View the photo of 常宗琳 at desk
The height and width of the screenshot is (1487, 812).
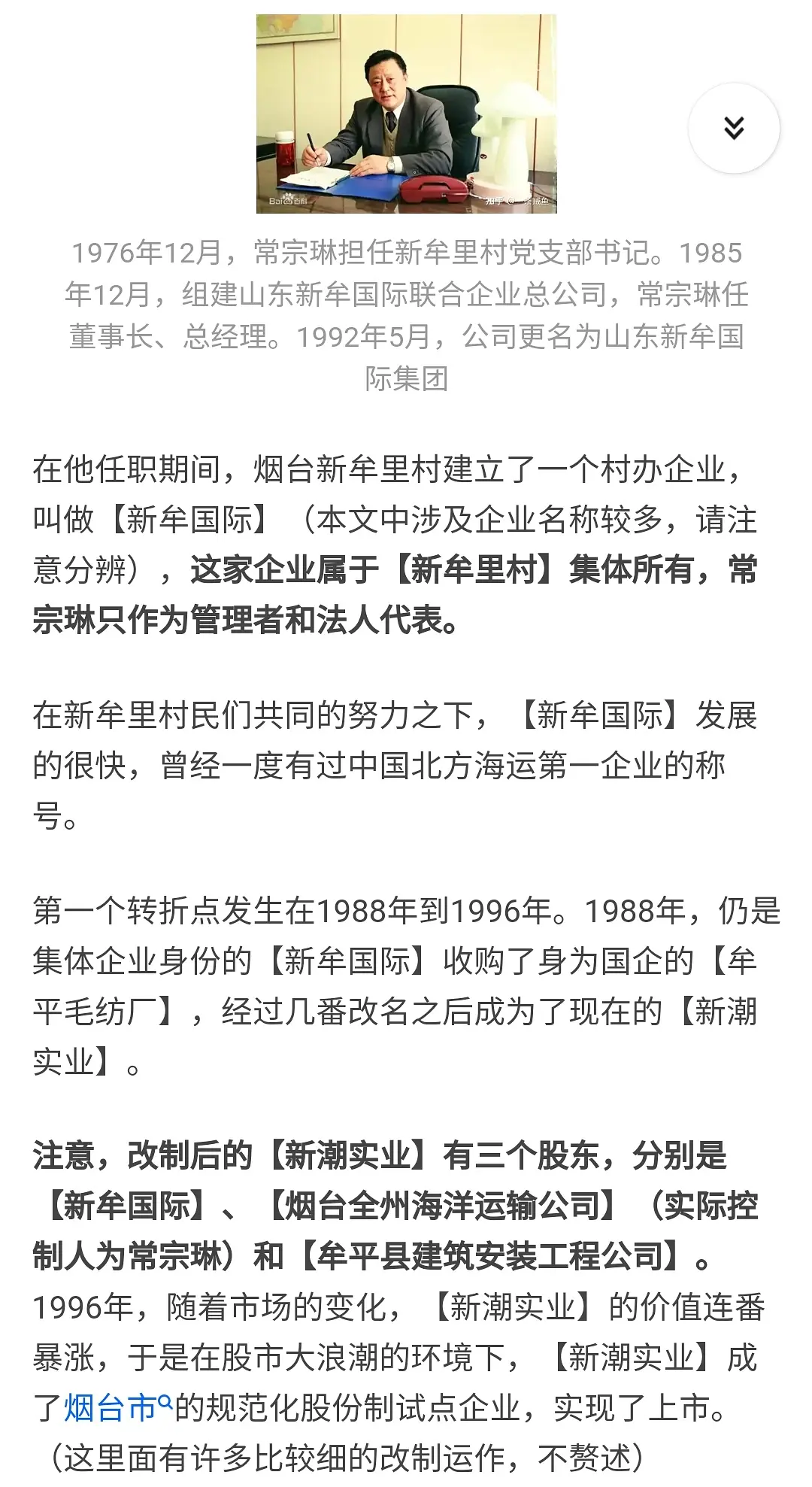click(x=406, y=114)
